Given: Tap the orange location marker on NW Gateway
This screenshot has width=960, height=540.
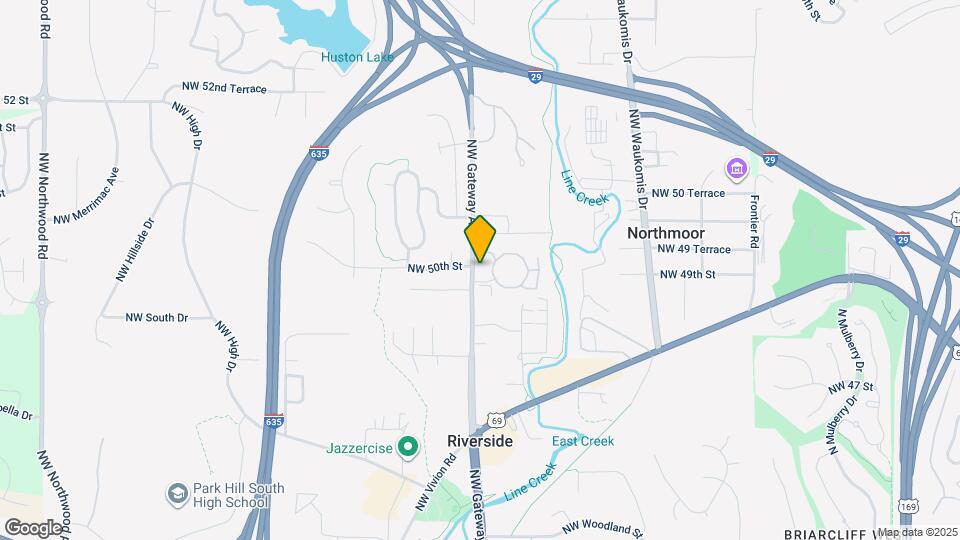Looking at the screenshot, I should coord(480,239).
